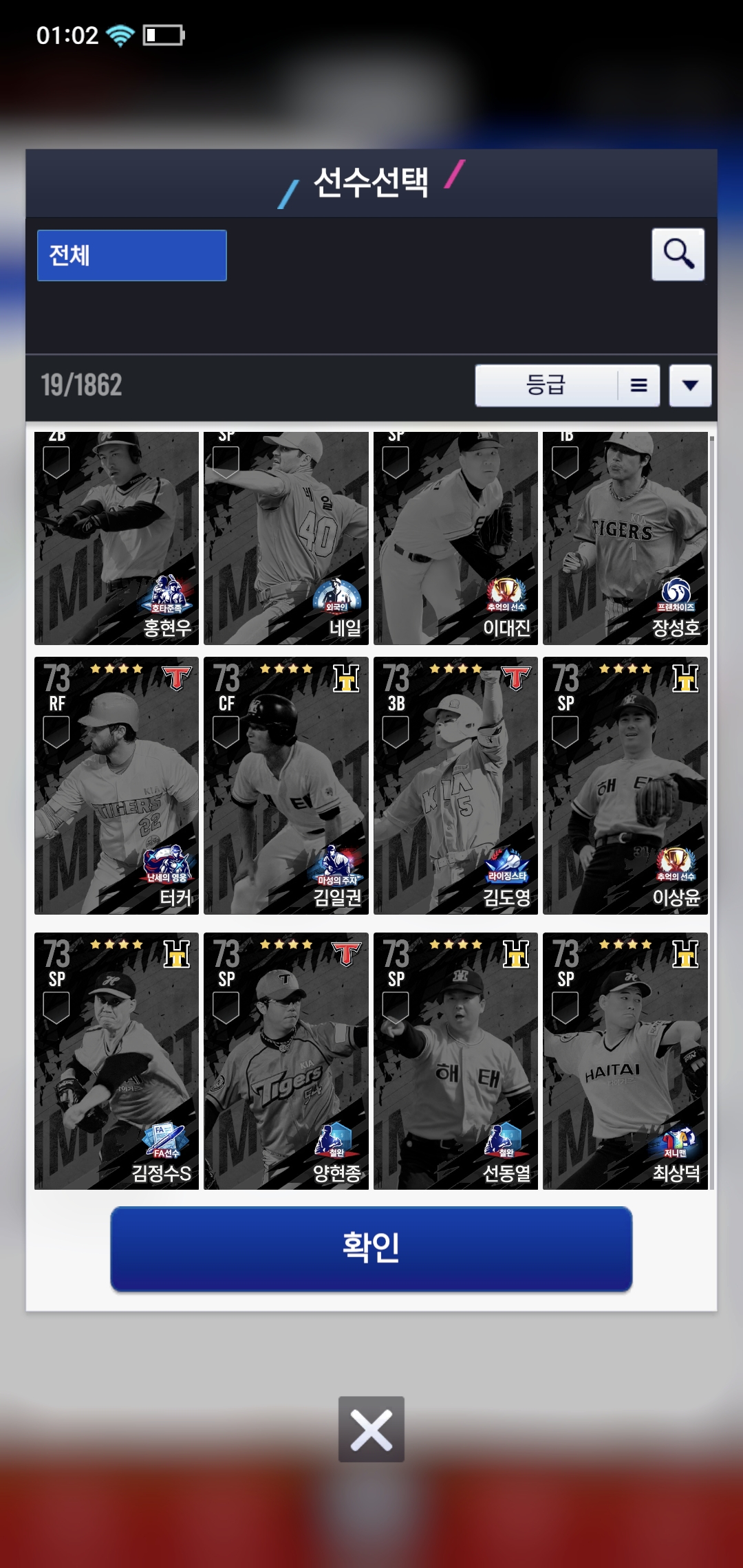Viewport: 743px width, 1568px height.
Task: Open the 전체 filter dropdown
Action: coord(131,255)
